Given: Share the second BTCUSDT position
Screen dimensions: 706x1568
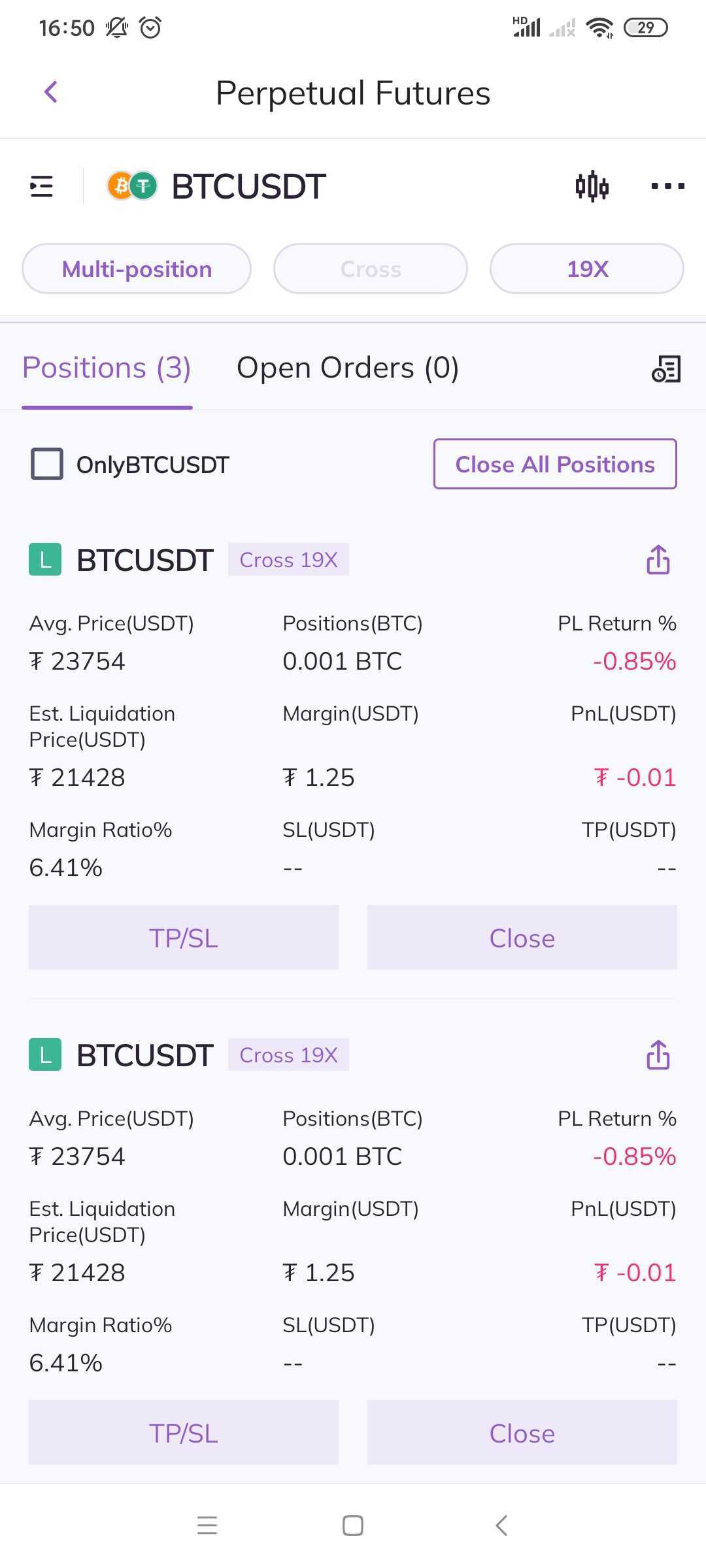Looking at the screenshot, I should coord(658,1055).
